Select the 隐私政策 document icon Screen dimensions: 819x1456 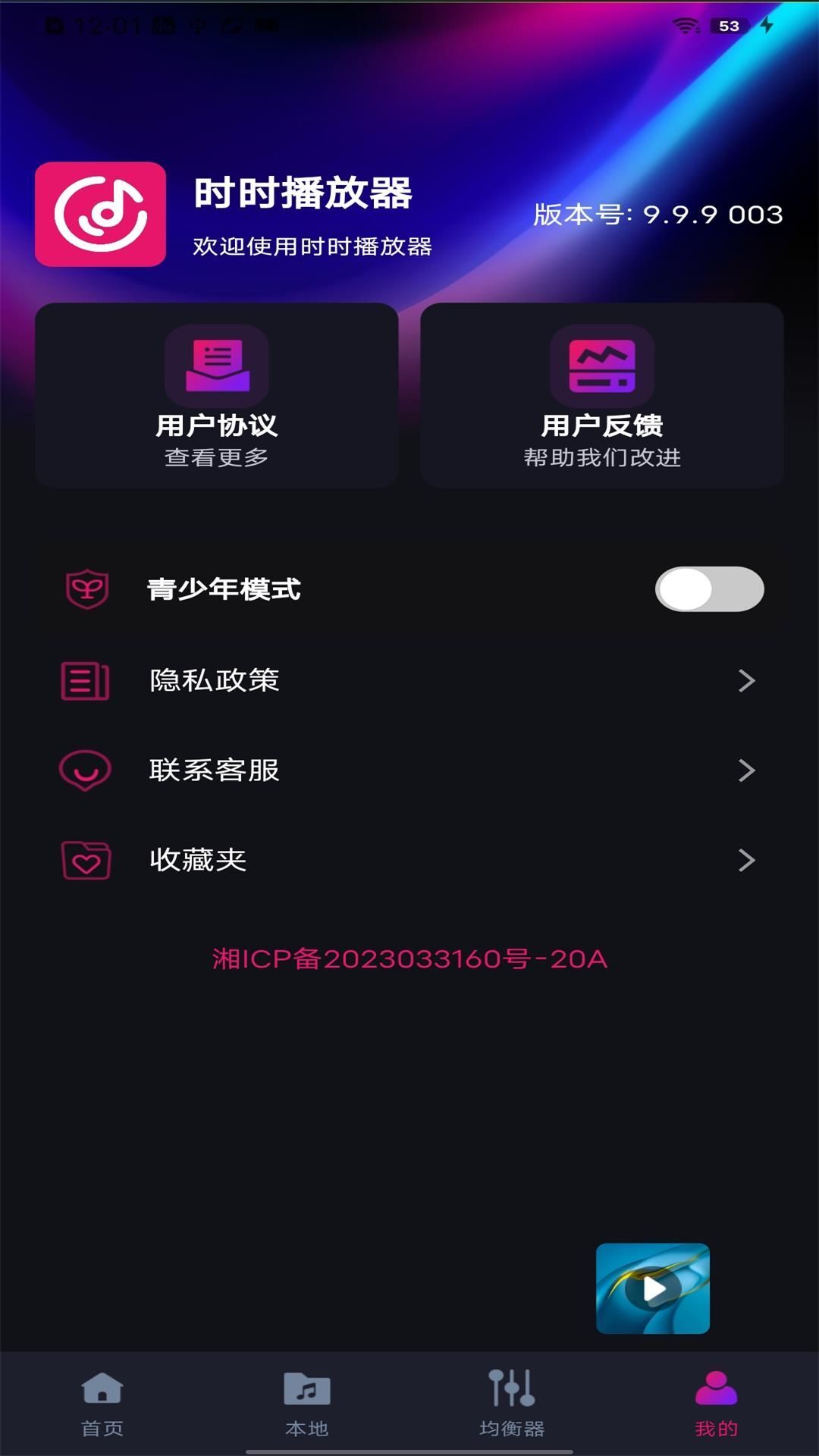click(x=86, y=681)
